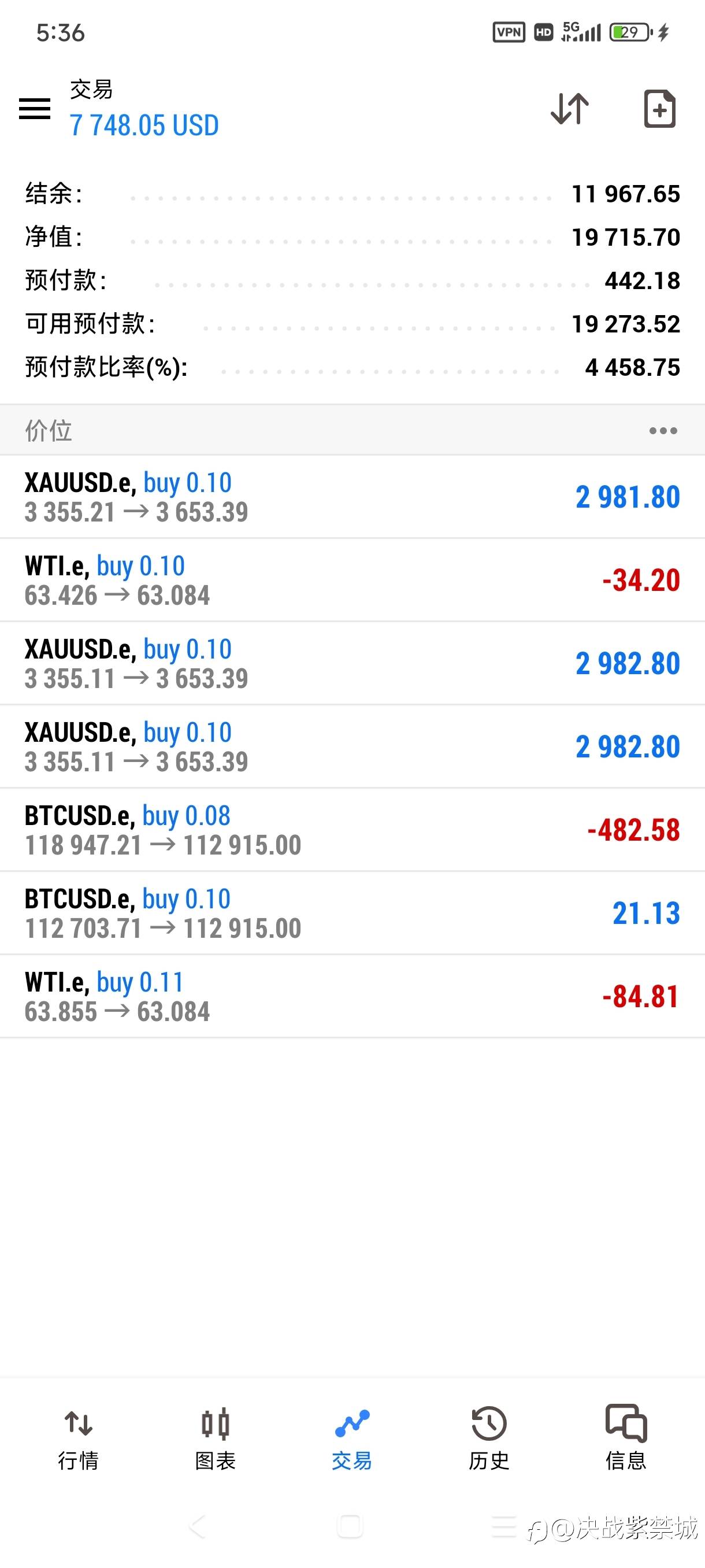Open WTI.e buy 0.11 position

pyautogui.click(x=352, y=996)
